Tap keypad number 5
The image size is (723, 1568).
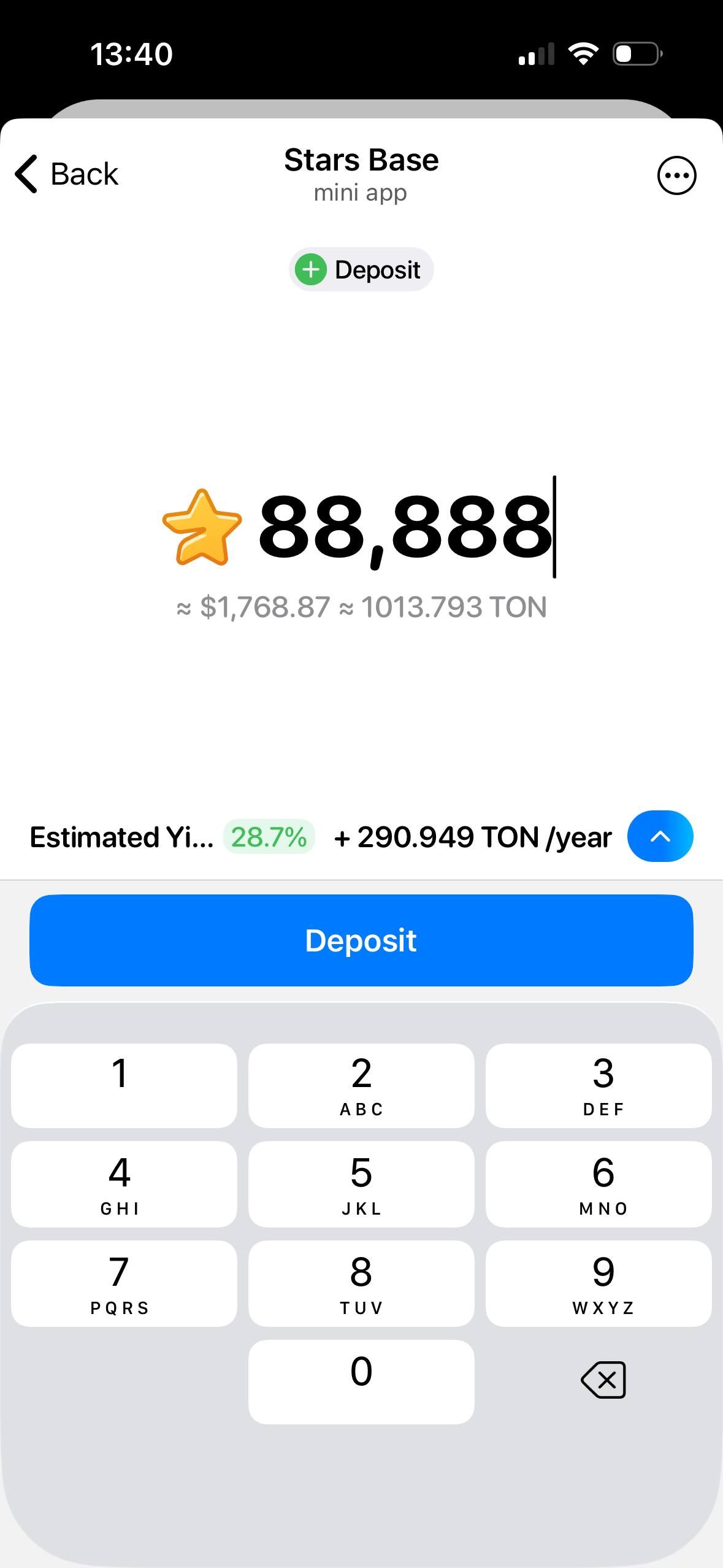pyautogui.click(x=361, y=1184)
